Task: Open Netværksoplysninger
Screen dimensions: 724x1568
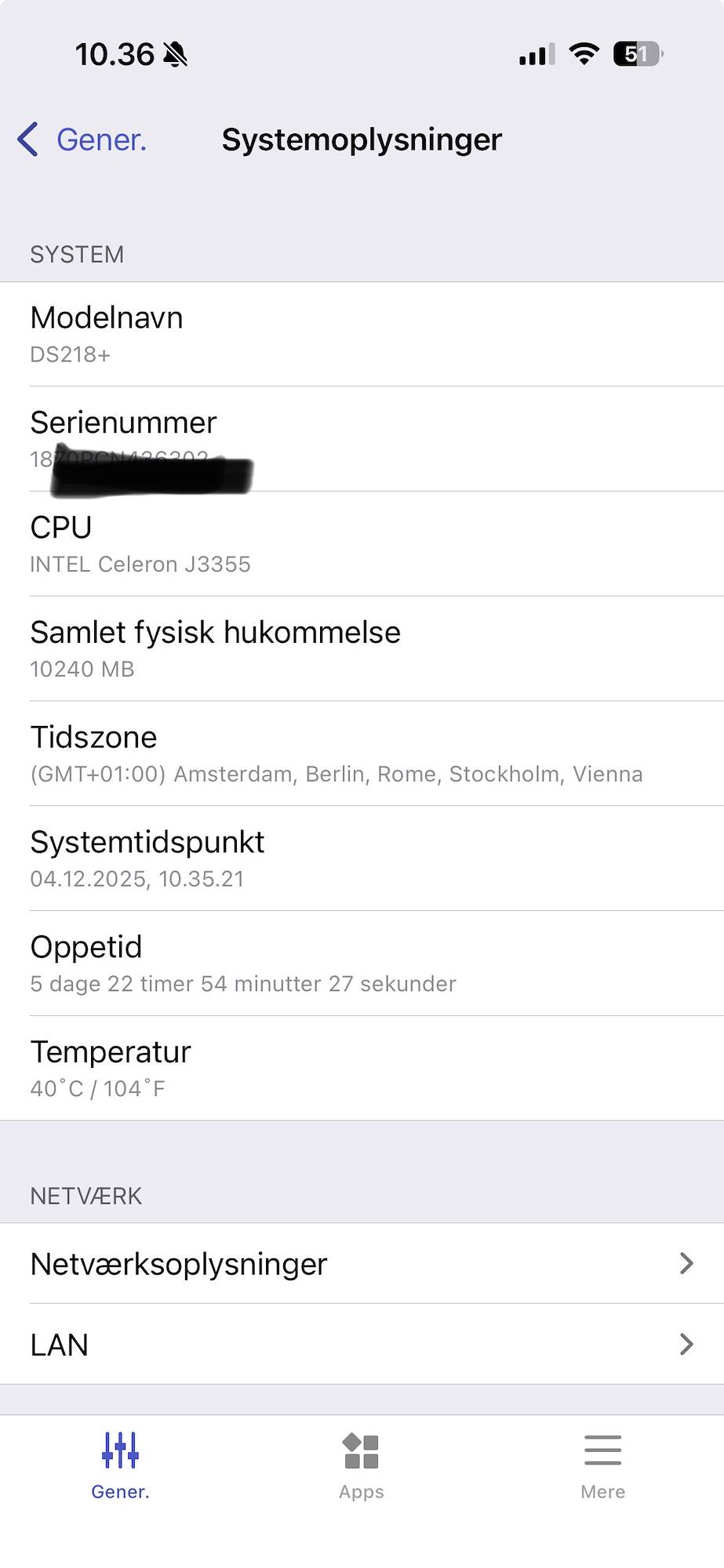Action: [x=361, y=1264]
